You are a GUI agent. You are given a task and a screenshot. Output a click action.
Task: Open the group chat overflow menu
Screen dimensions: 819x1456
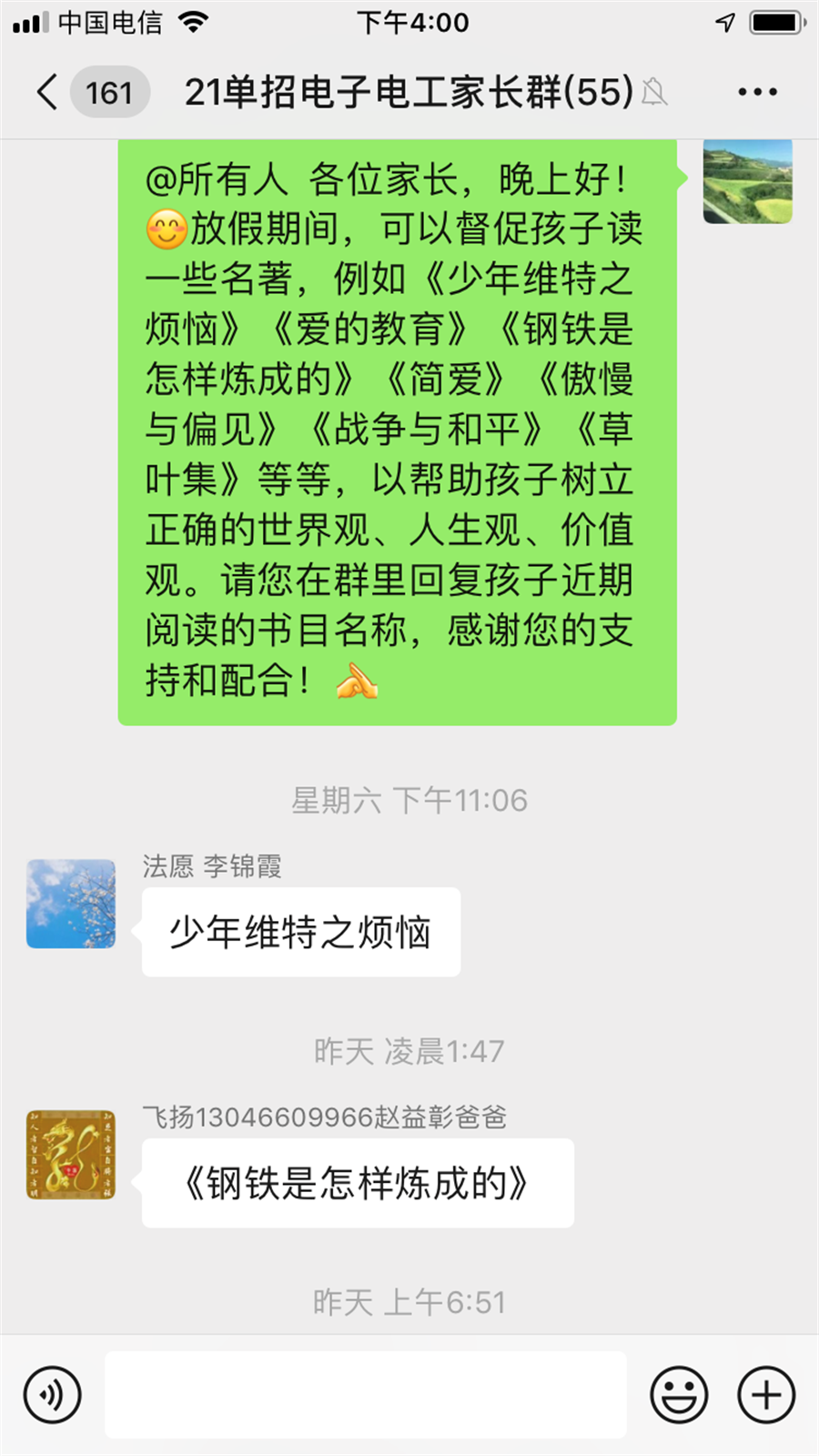[757, 92]
